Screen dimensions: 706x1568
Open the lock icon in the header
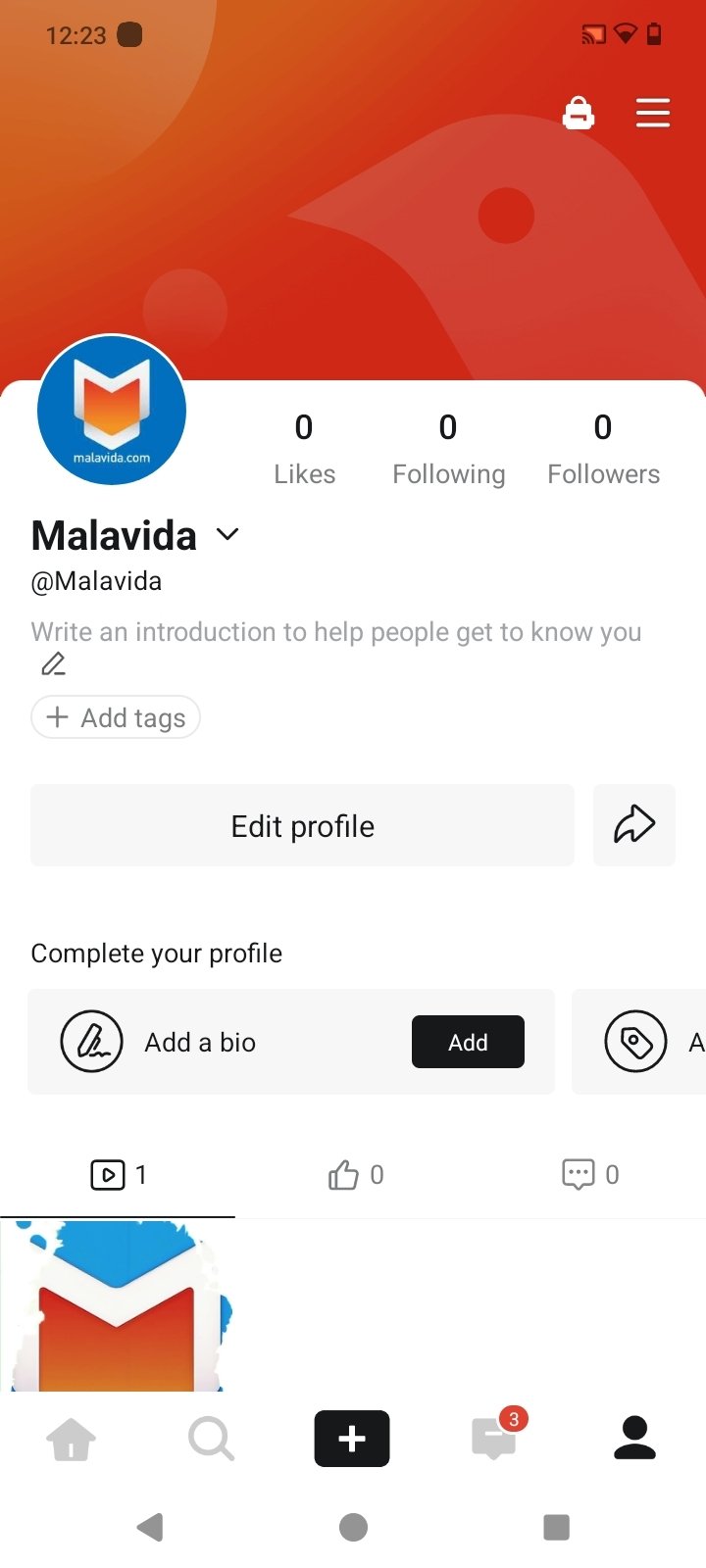pos(579,114)
